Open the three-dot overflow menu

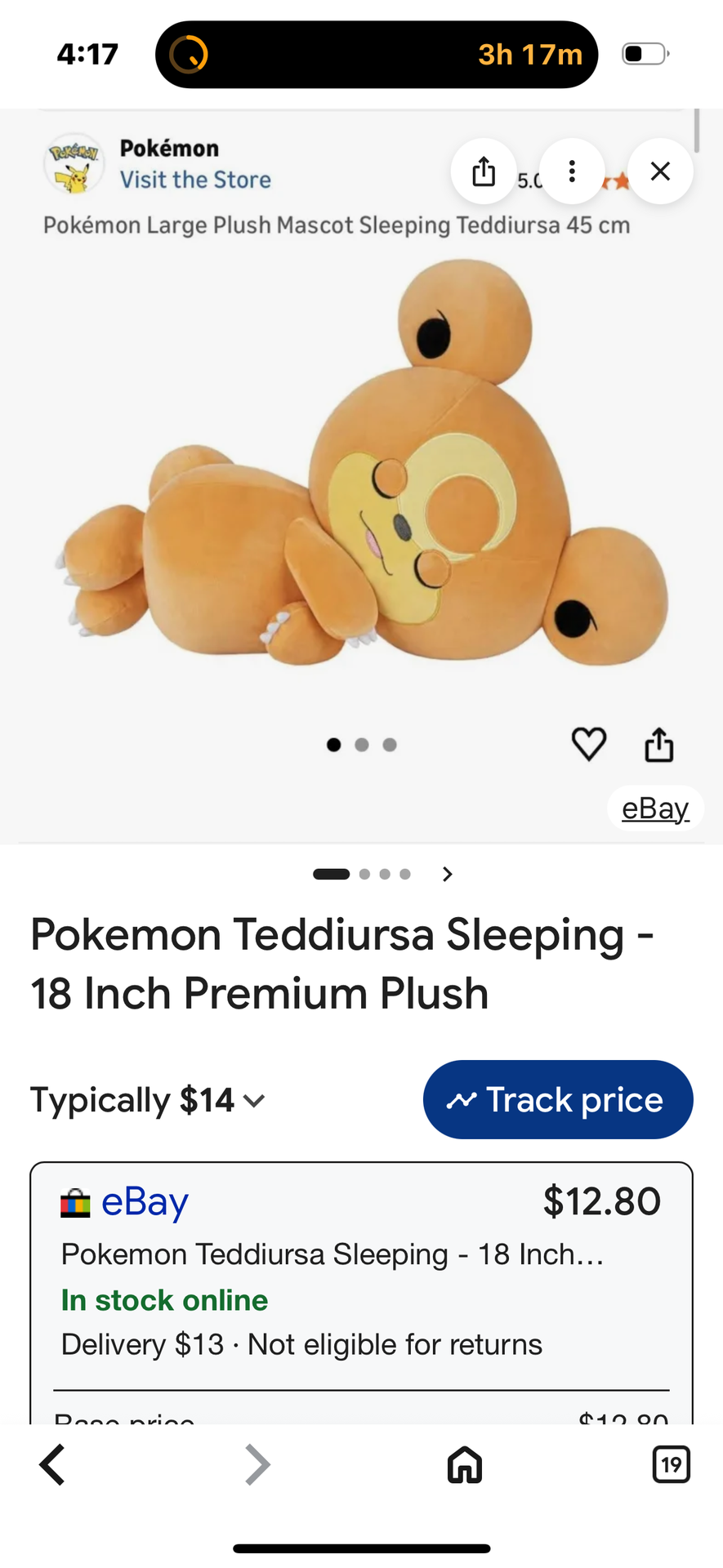572,171
